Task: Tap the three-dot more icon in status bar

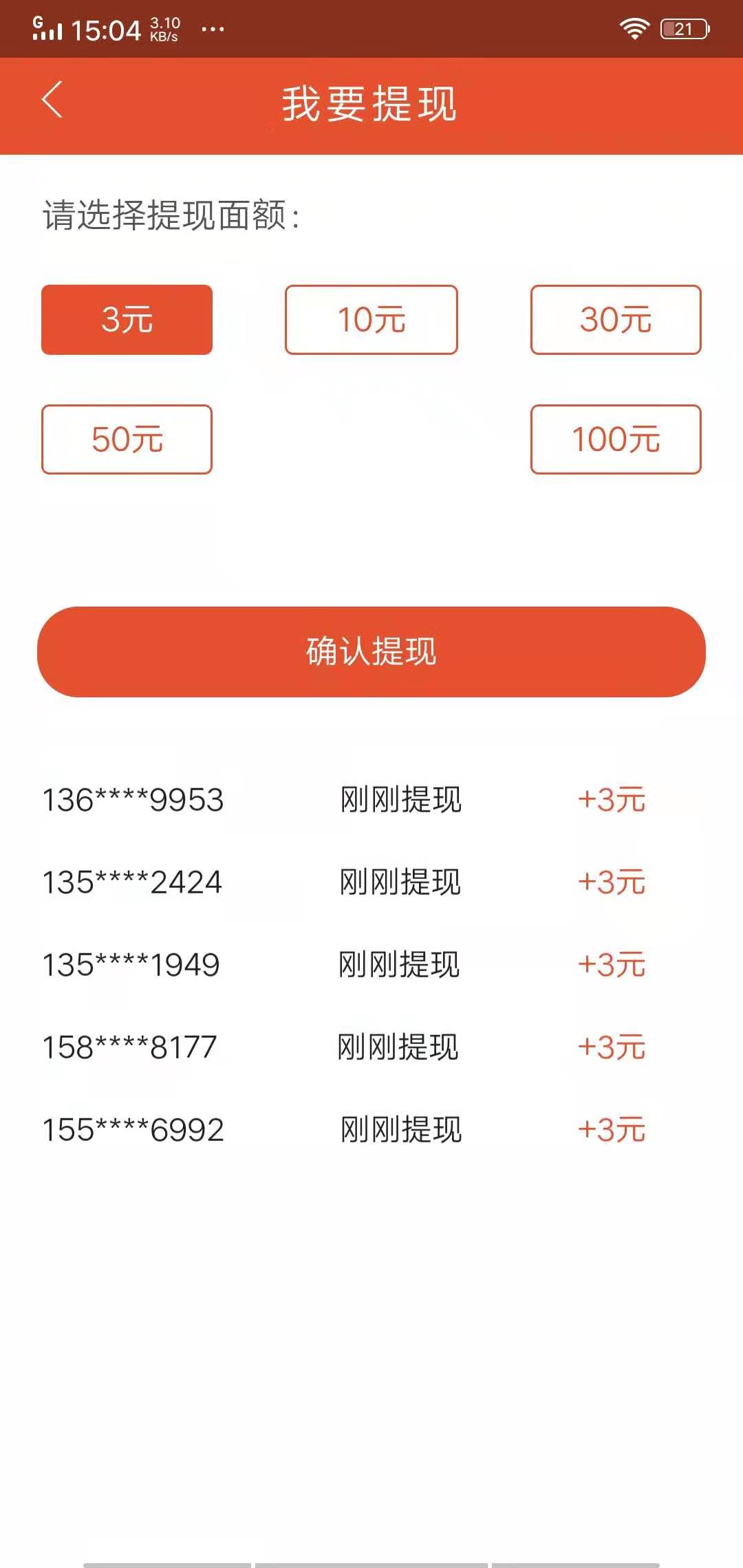Action: (211, 30)
